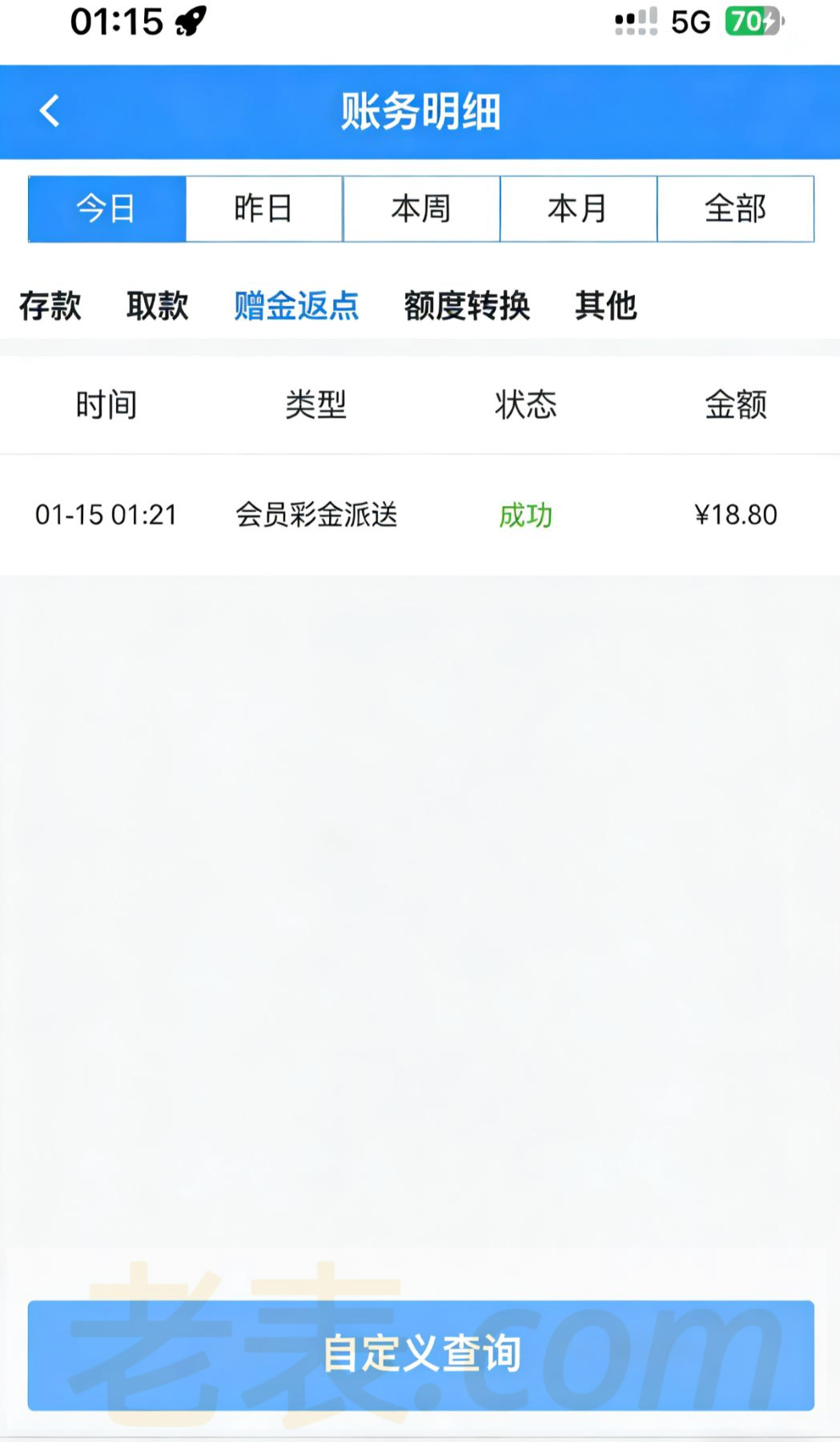Image resolution: width=840 pixels, height=1442 pixels.
Task: Show records for 本周
Action: click(421, 209)
